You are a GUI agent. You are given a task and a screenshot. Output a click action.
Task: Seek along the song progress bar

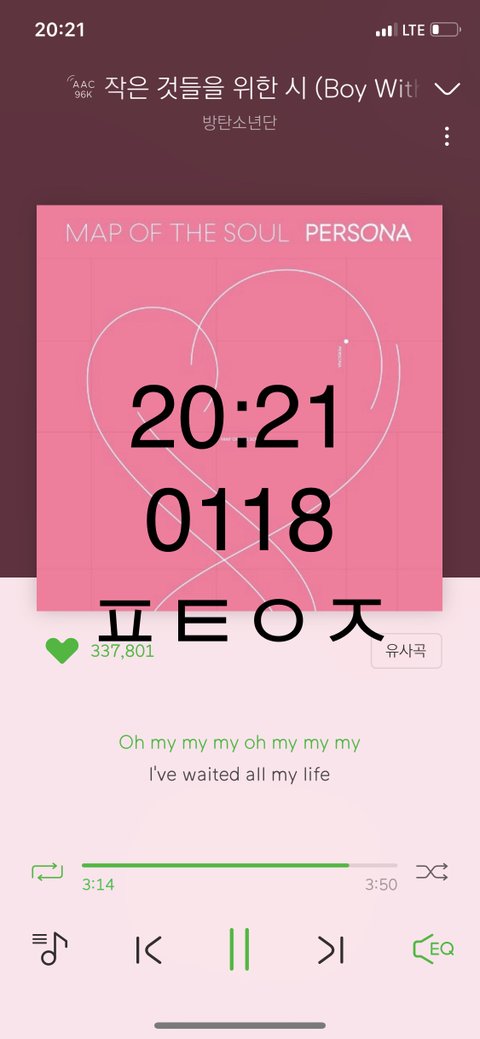[239, 865]
